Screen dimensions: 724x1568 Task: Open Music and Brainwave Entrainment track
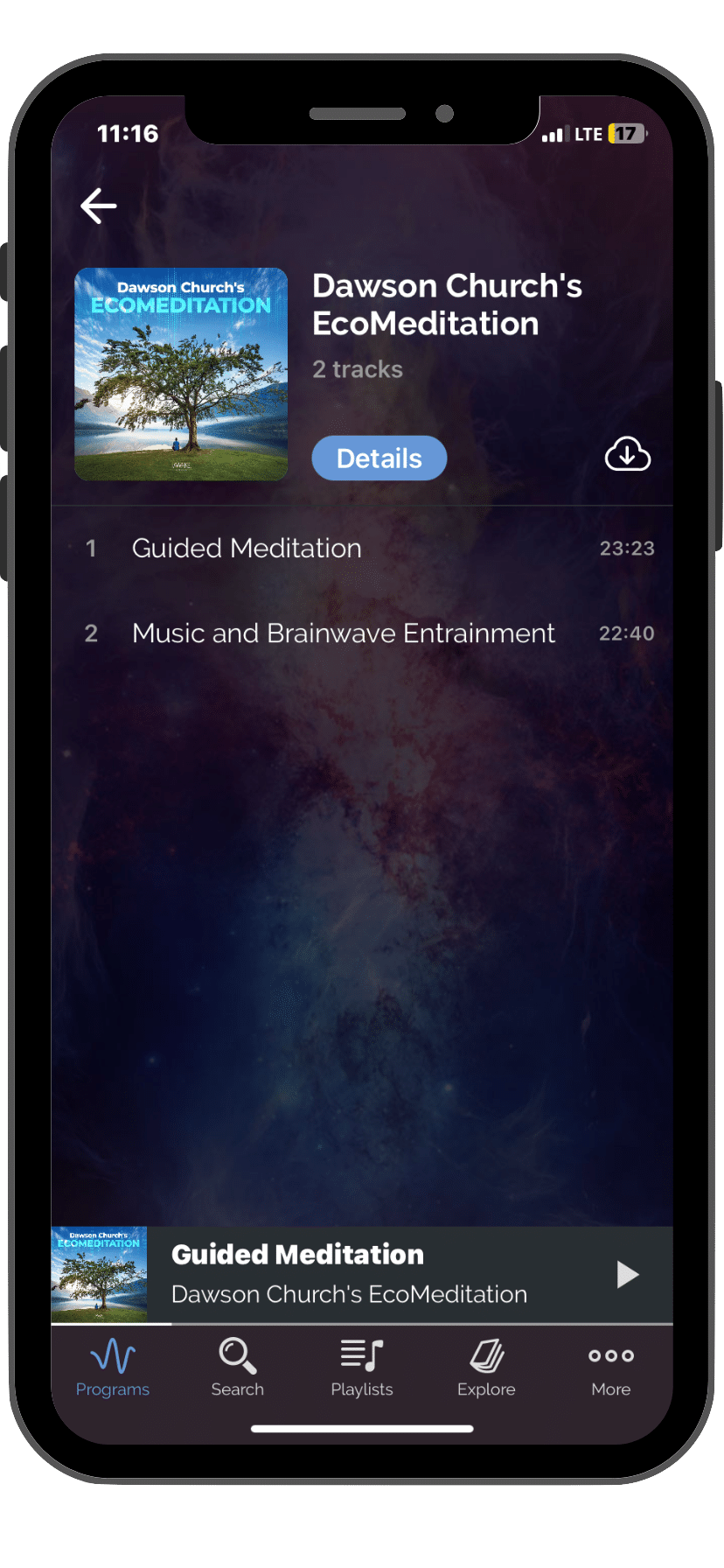pyautogui.click(x=343, y=633)
